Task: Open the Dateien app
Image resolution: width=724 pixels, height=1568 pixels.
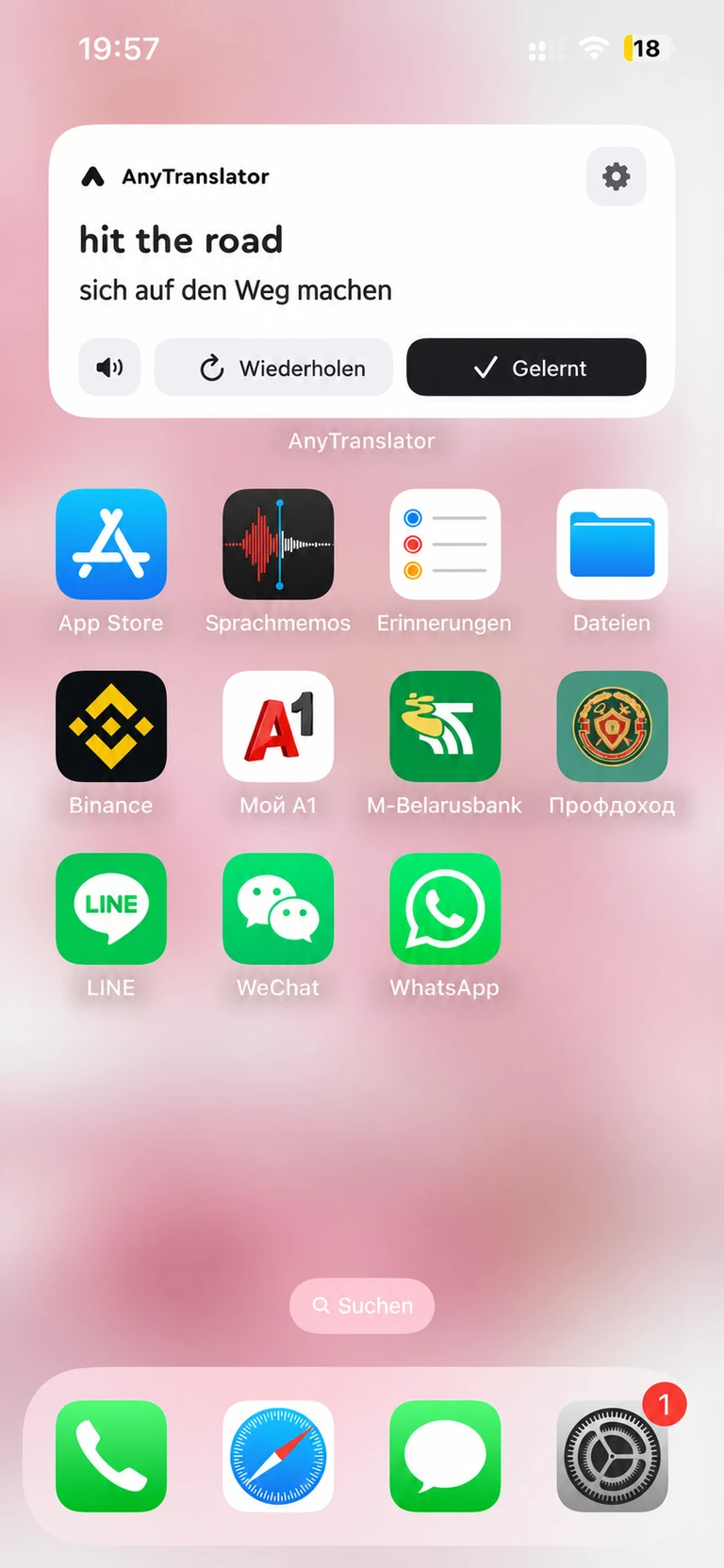Action: point(612,545)
